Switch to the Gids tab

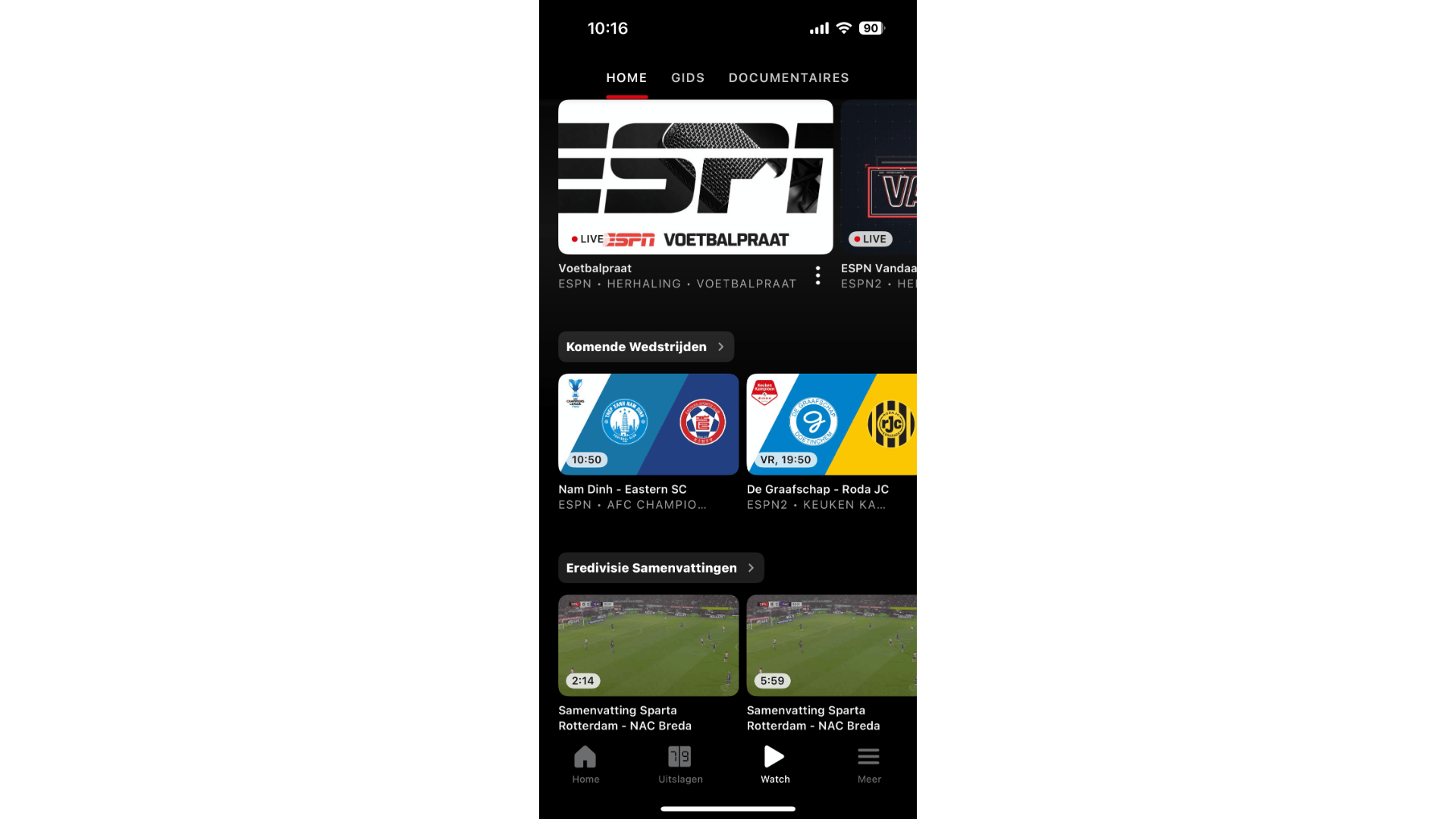(x=687, y=77)
